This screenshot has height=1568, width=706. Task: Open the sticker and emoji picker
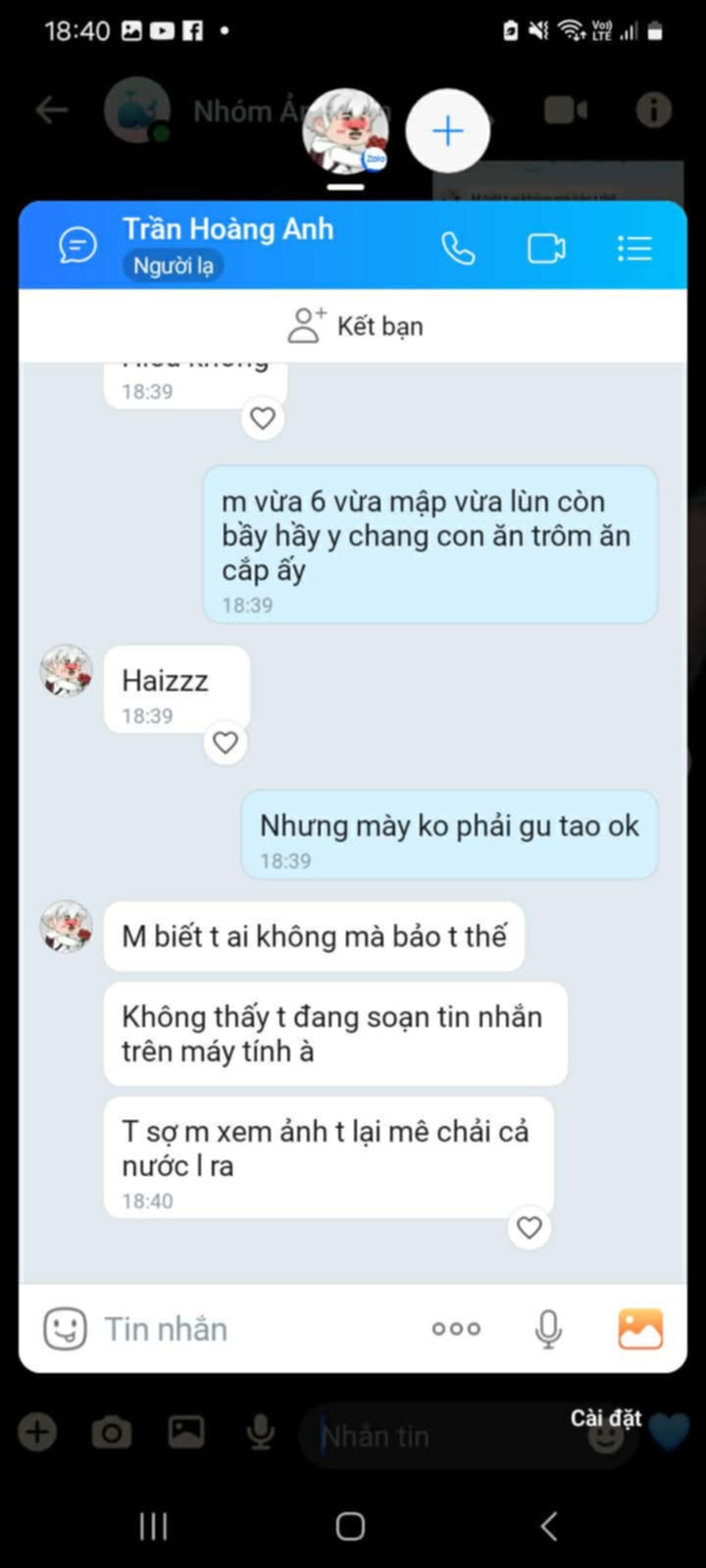coord(65,1329)
